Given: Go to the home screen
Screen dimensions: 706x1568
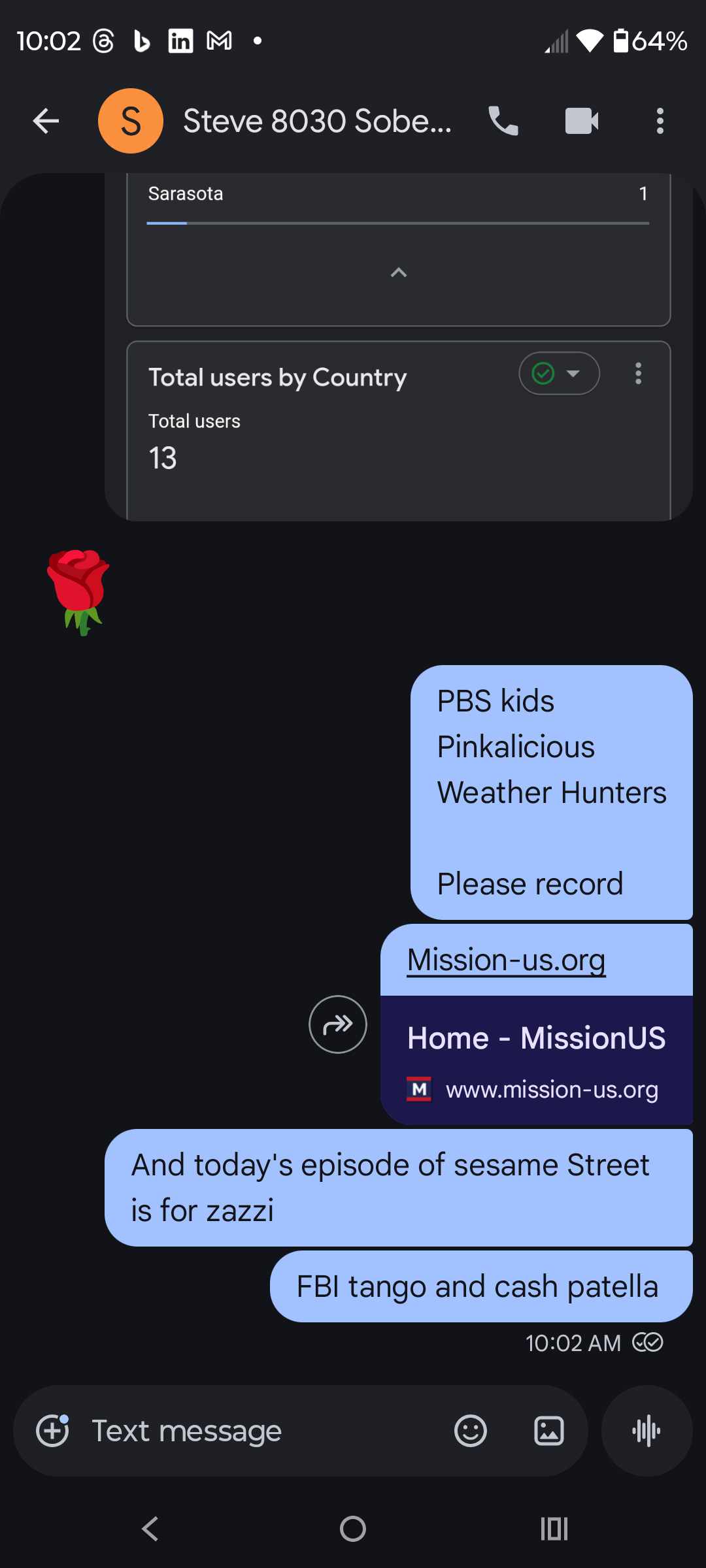Looking at the screenshot, I should tap(353, 1529).
